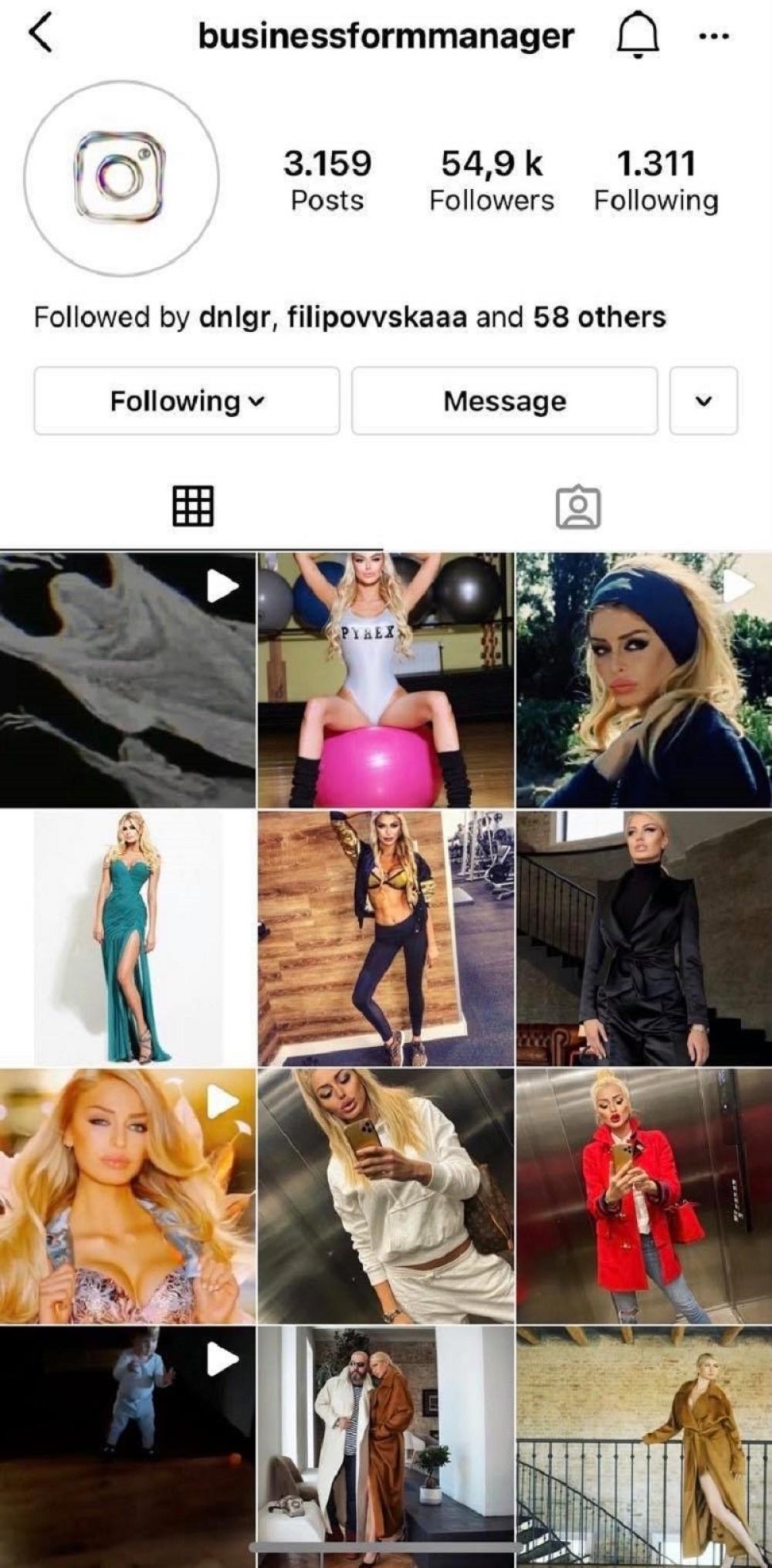Expand suggested accounts with chevron button
The image size is (772, 1568).
(x=703, y=401)
